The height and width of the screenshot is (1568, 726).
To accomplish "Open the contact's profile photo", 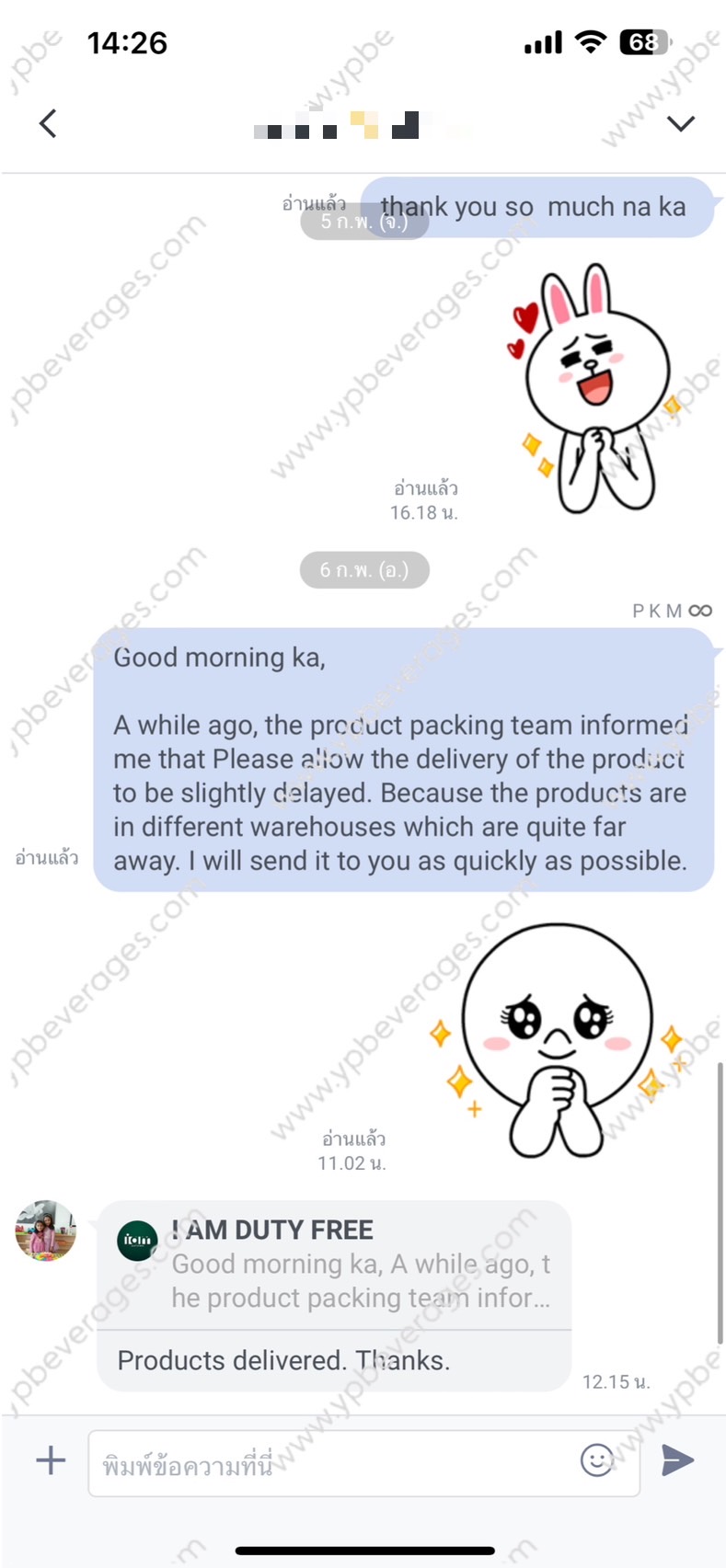I will [45, 1230].
